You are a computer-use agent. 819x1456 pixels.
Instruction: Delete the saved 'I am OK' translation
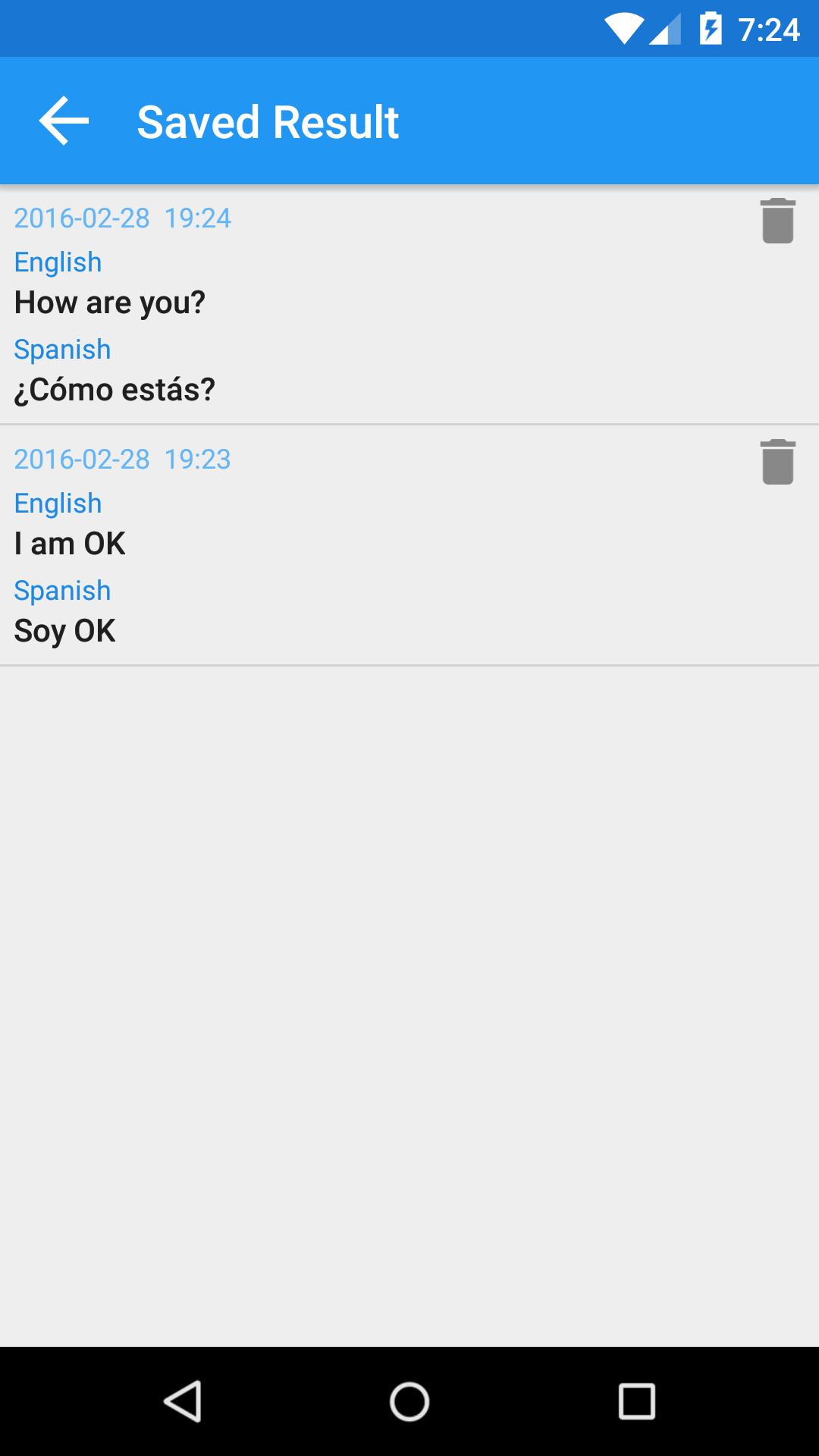tap(777, 462)
